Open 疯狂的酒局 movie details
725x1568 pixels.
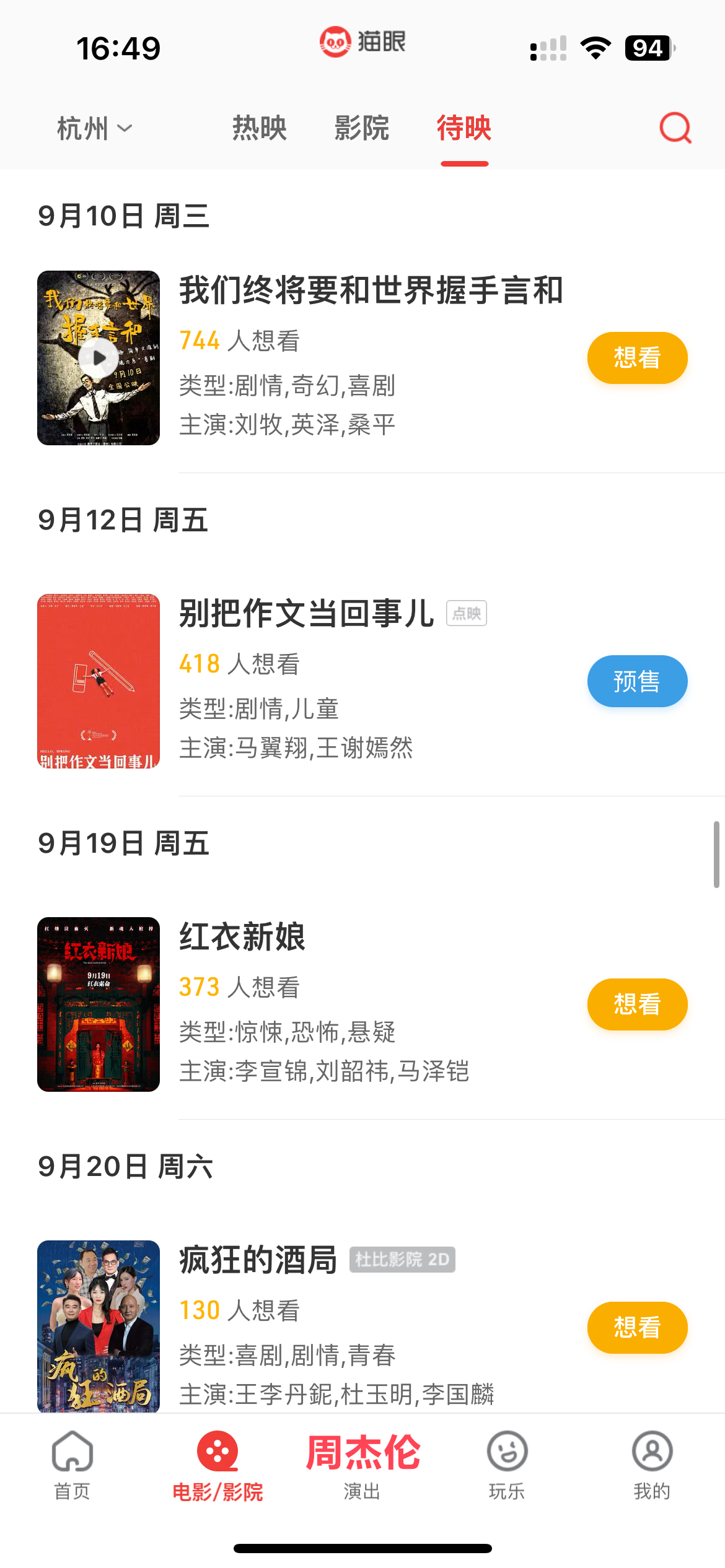[x=258, y=1260]
